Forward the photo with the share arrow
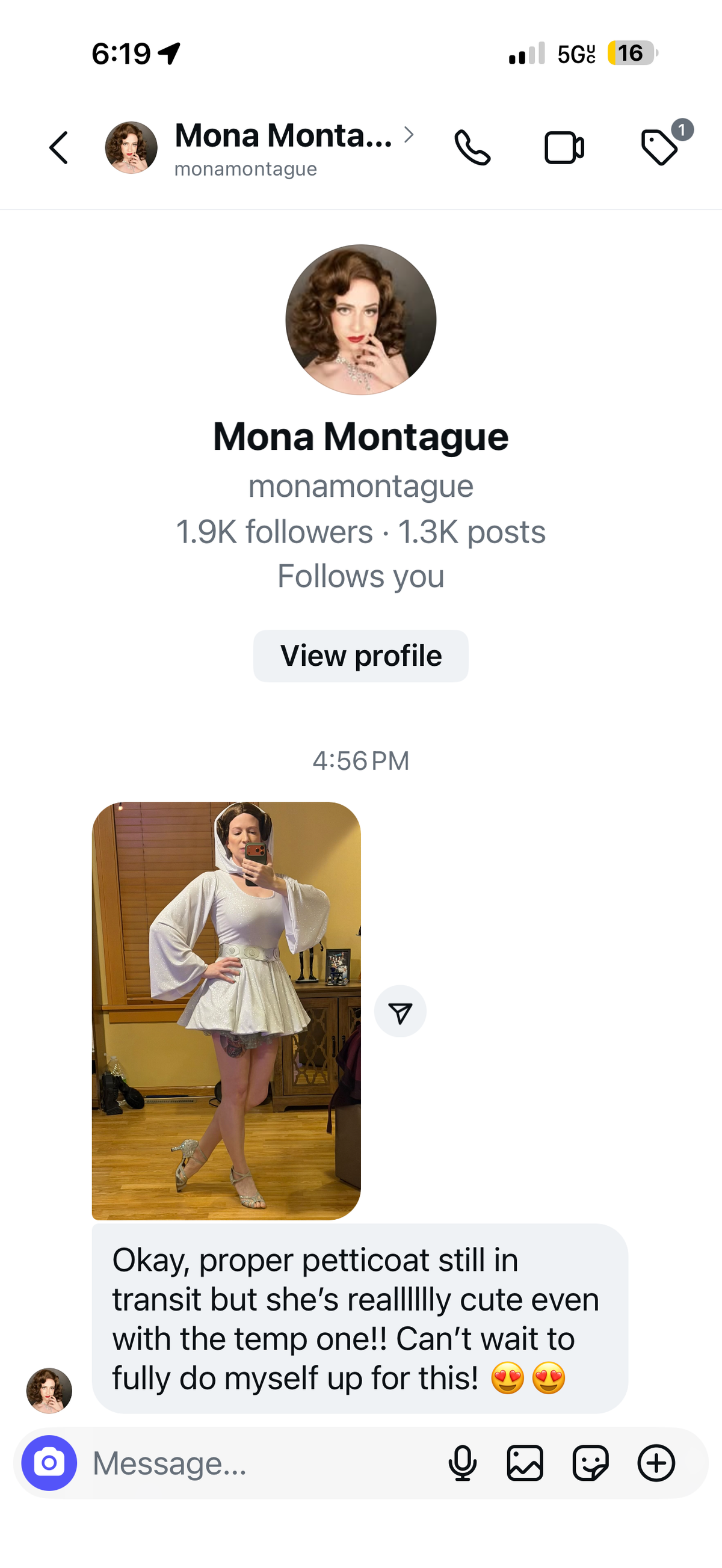The width and height of the screenshot is (722, 1568). (400, 1011)
